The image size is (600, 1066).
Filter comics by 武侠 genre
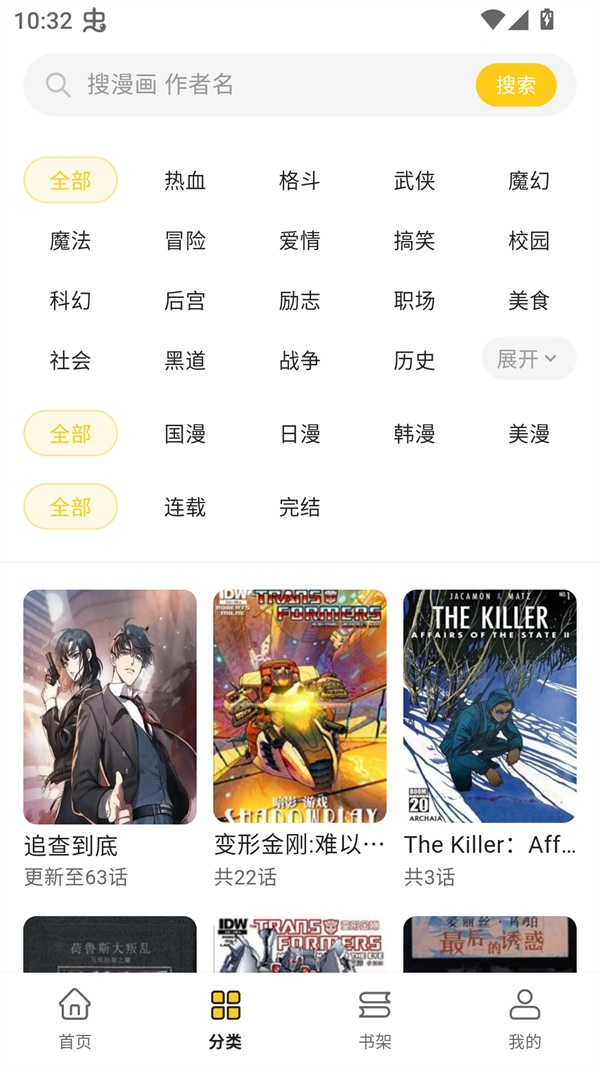coord(414,180)
